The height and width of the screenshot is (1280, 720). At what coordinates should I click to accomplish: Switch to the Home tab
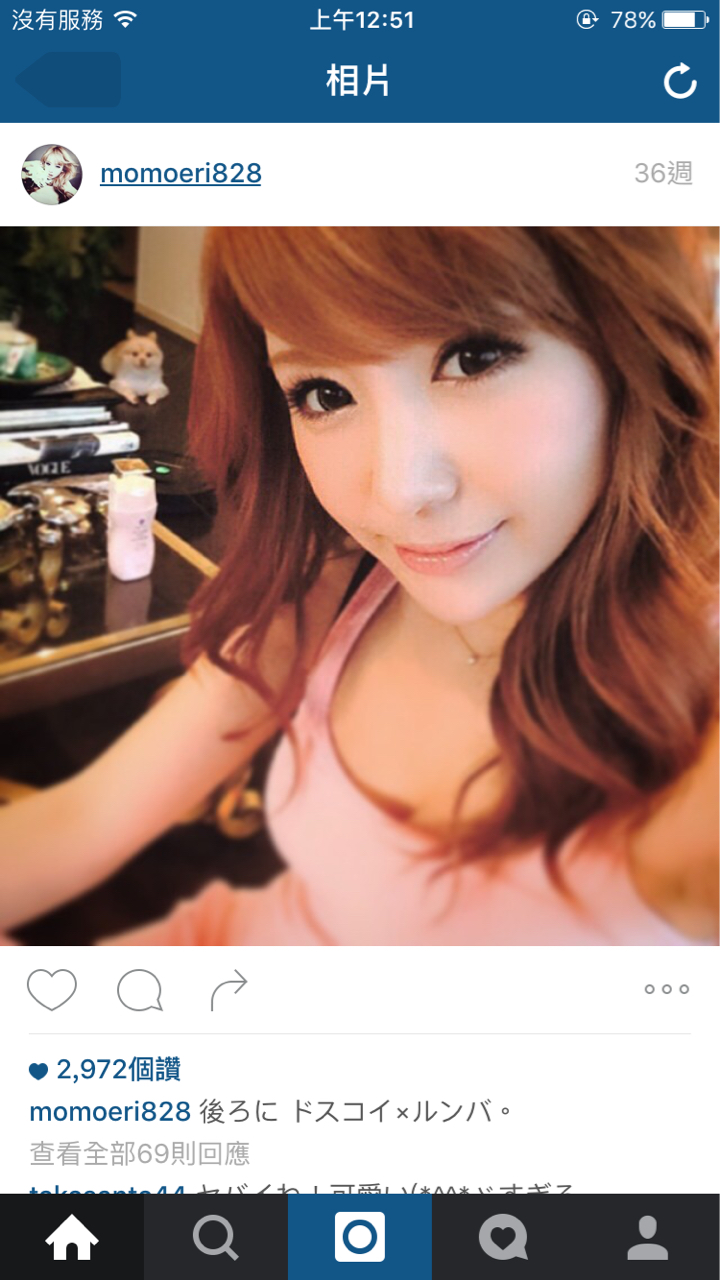click(72, 1237)
